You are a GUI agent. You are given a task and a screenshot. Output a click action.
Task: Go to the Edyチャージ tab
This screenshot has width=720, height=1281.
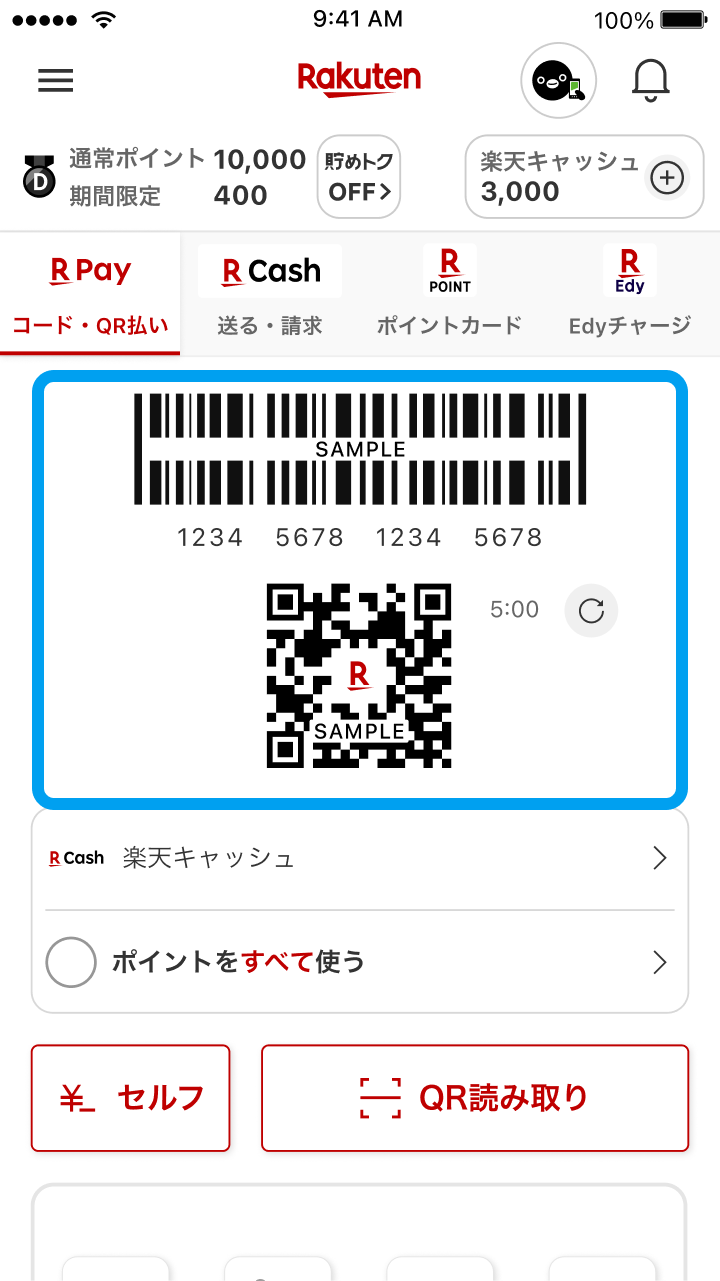click(630, 295)
